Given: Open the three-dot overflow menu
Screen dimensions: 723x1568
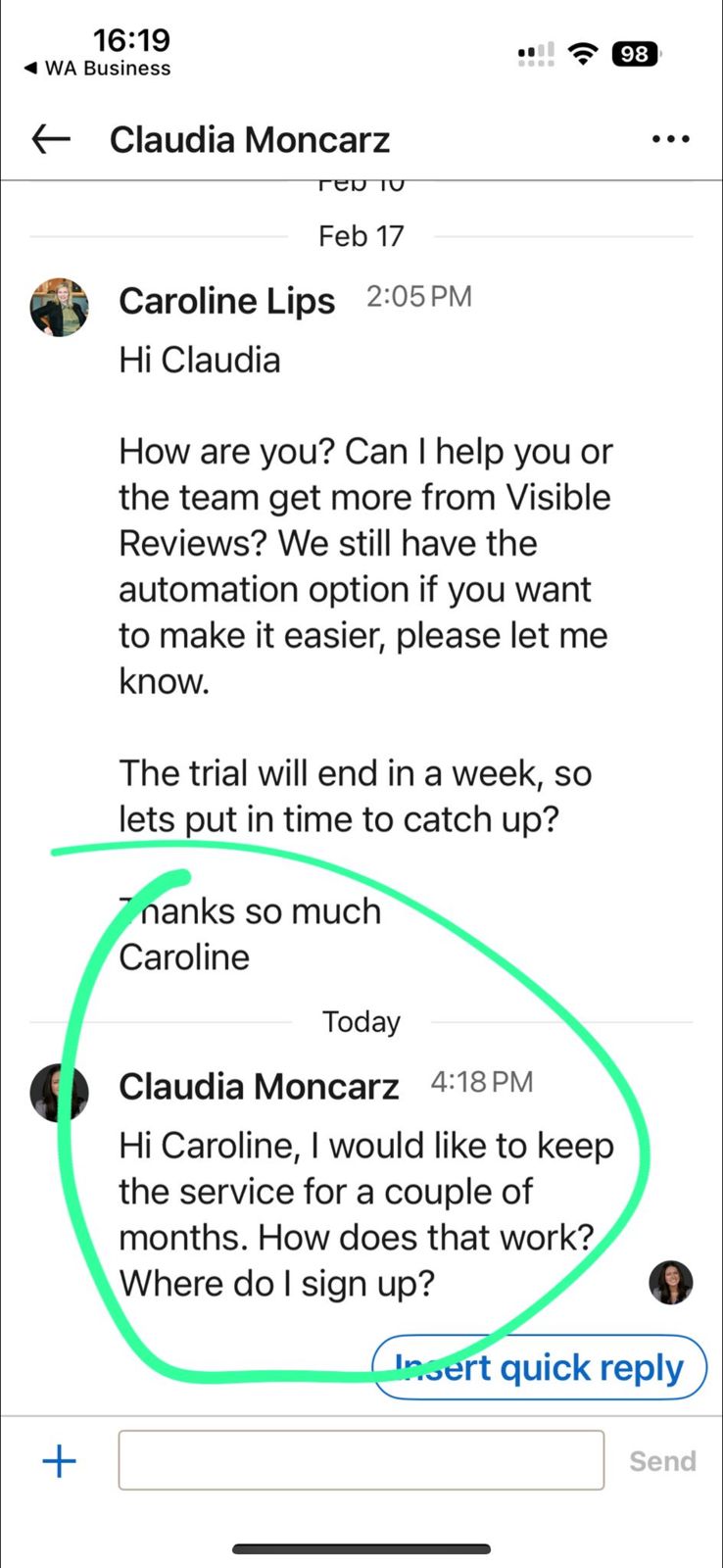Looking at the screenshot, I should (x=670, y=139).
